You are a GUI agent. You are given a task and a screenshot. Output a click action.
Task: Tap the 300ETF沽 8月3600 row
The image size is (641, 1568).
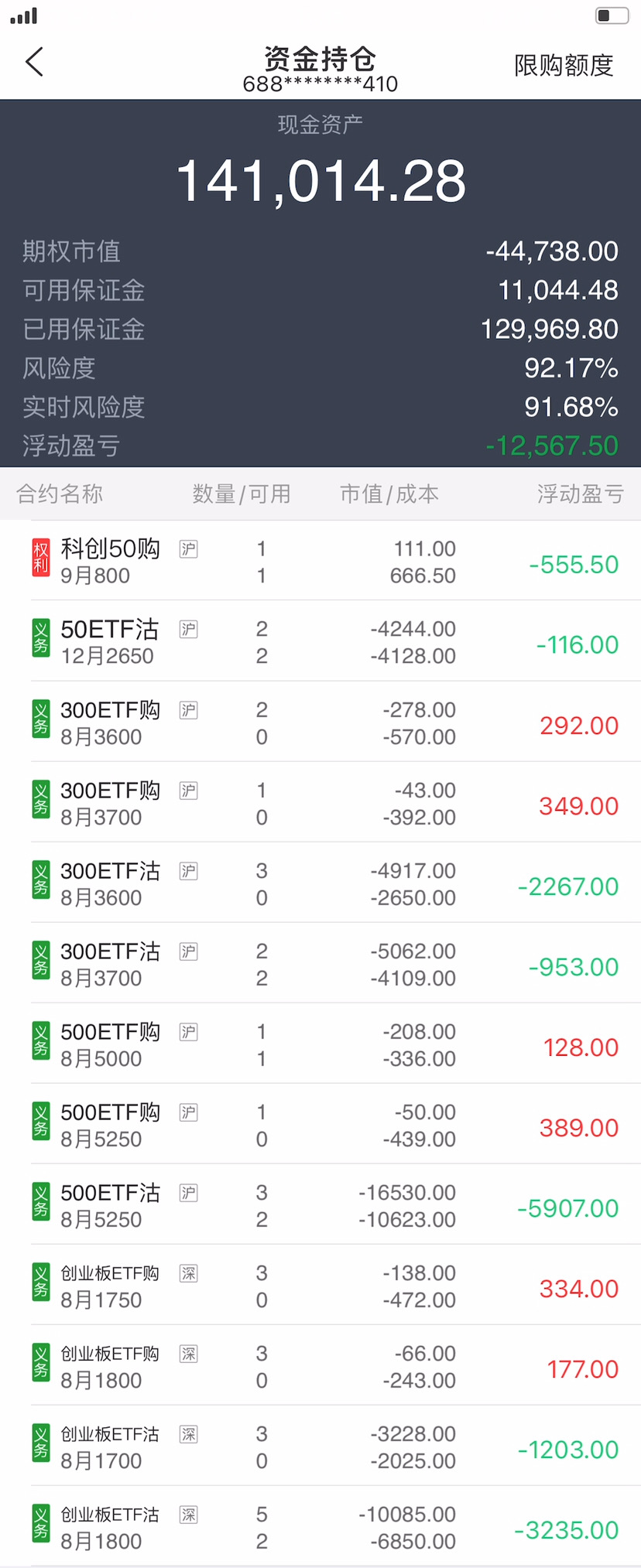[x=320, y=883]
